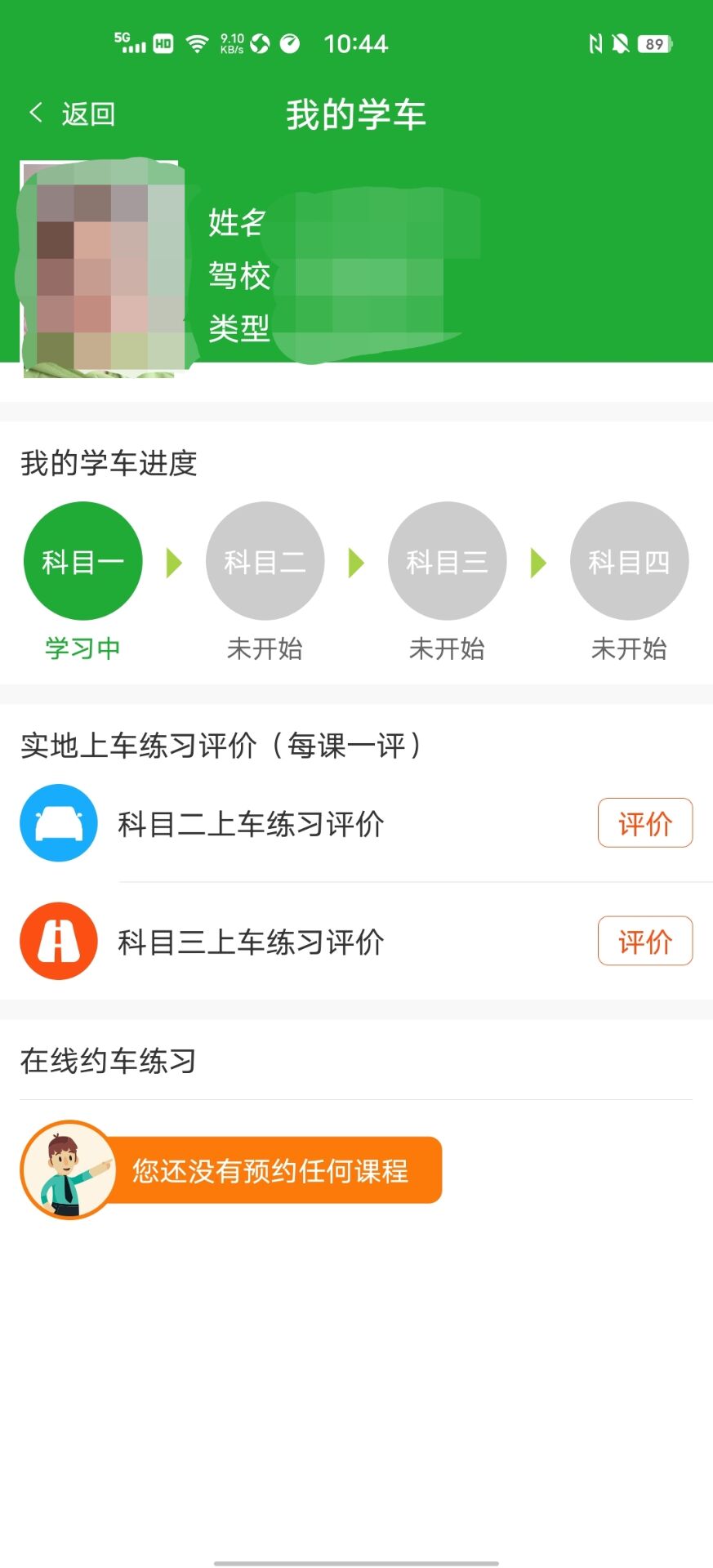Expand the arrow between 科目三 and 科目四
Screen dimensions: 713x1568
tap(537, 561)
